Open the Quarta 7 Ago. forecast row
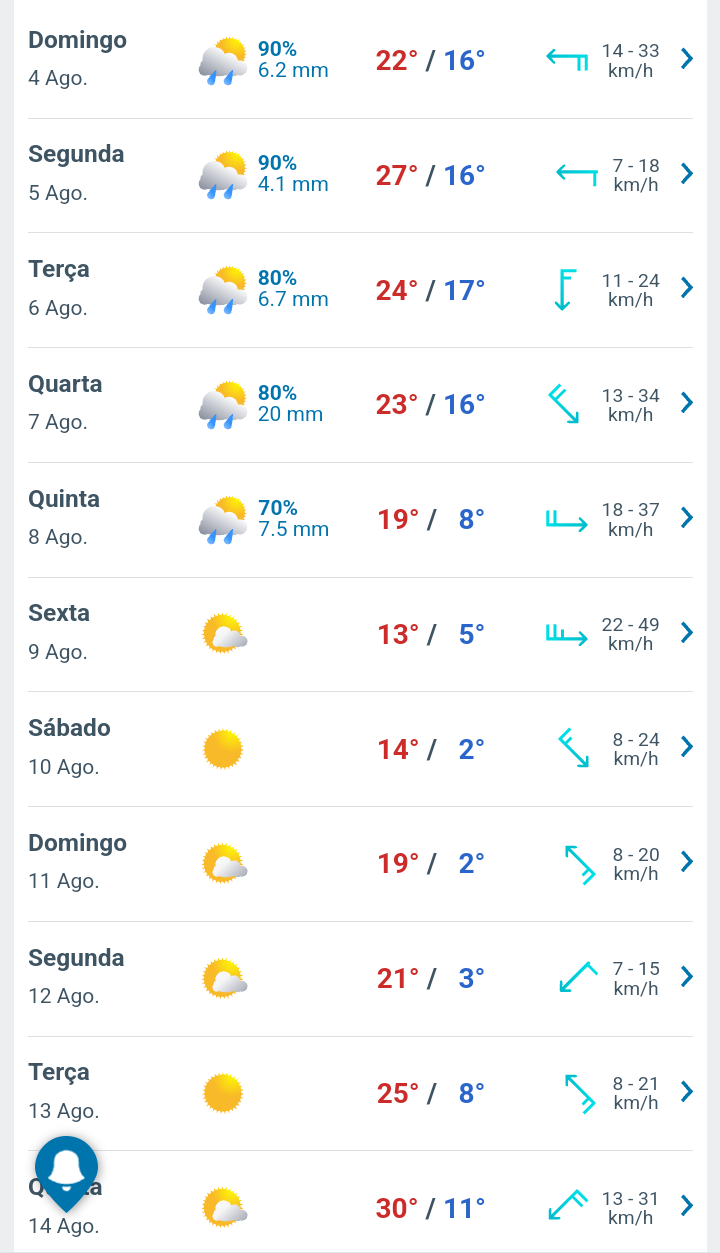This screenshot has height=1253, width=720. (360, 405)
